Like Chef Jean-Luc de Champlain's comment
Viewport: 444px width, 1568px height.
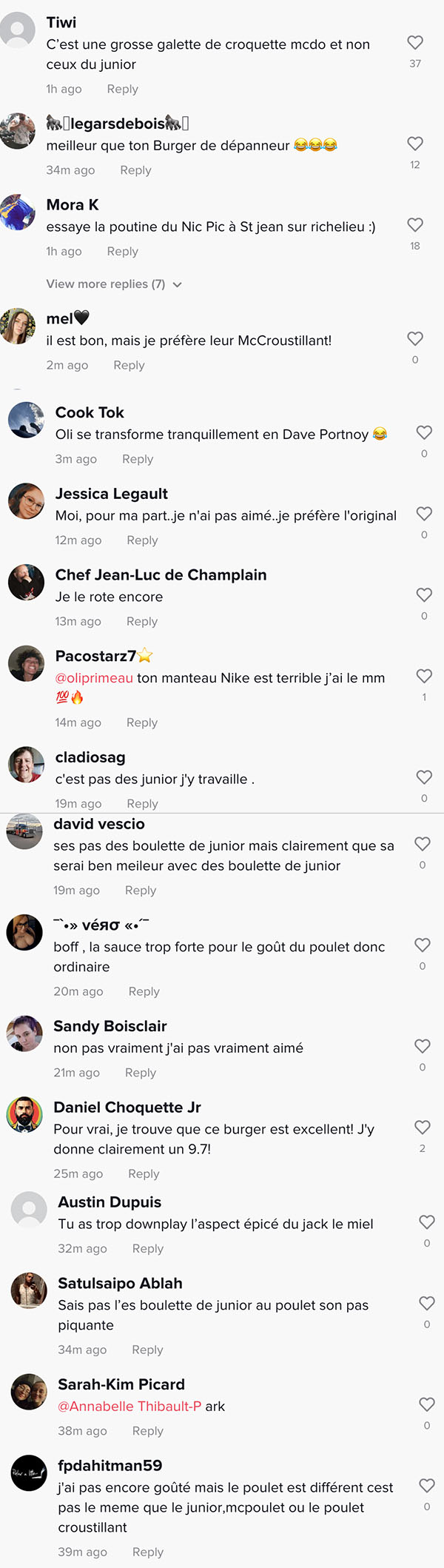point(424,595)
